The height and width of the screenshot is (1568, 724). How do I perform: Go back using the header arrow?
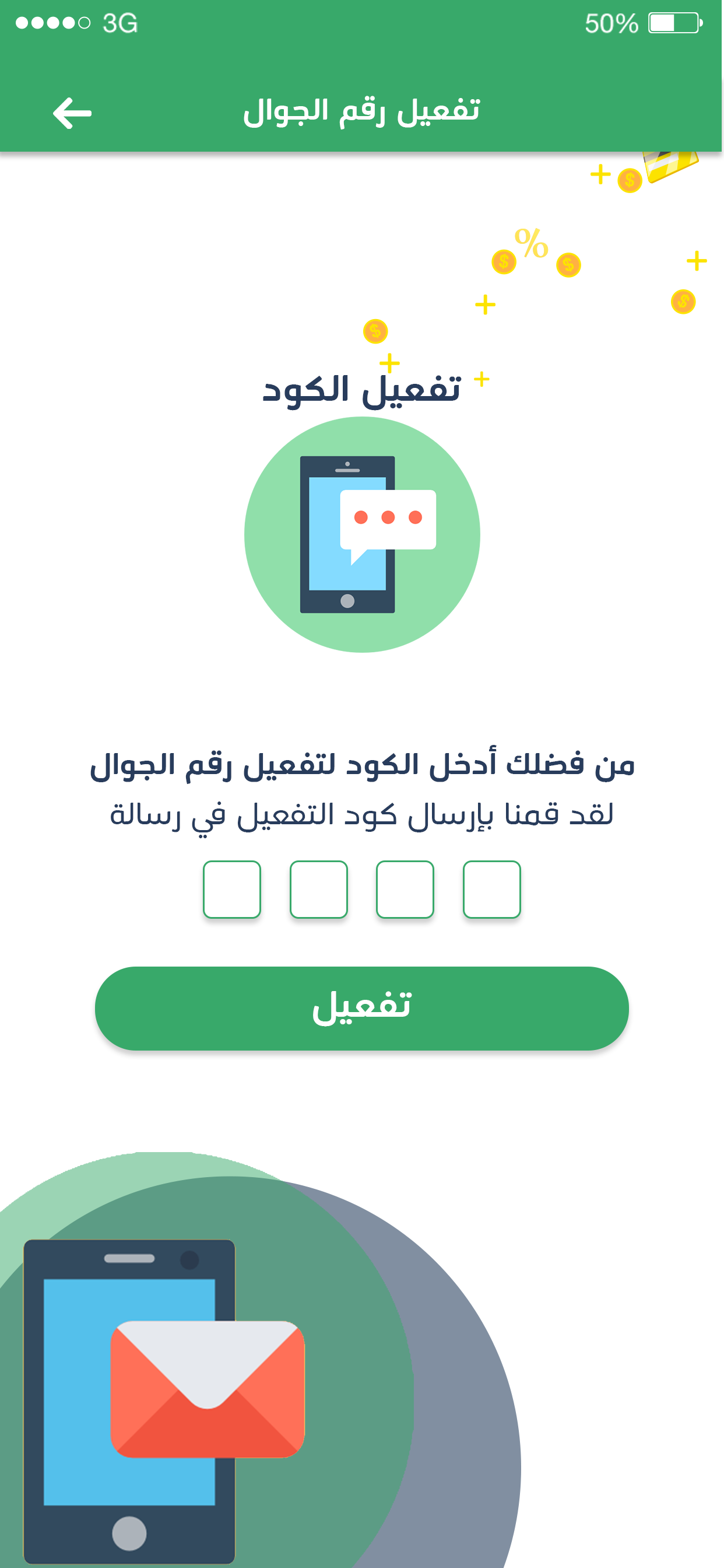[72, 113]
